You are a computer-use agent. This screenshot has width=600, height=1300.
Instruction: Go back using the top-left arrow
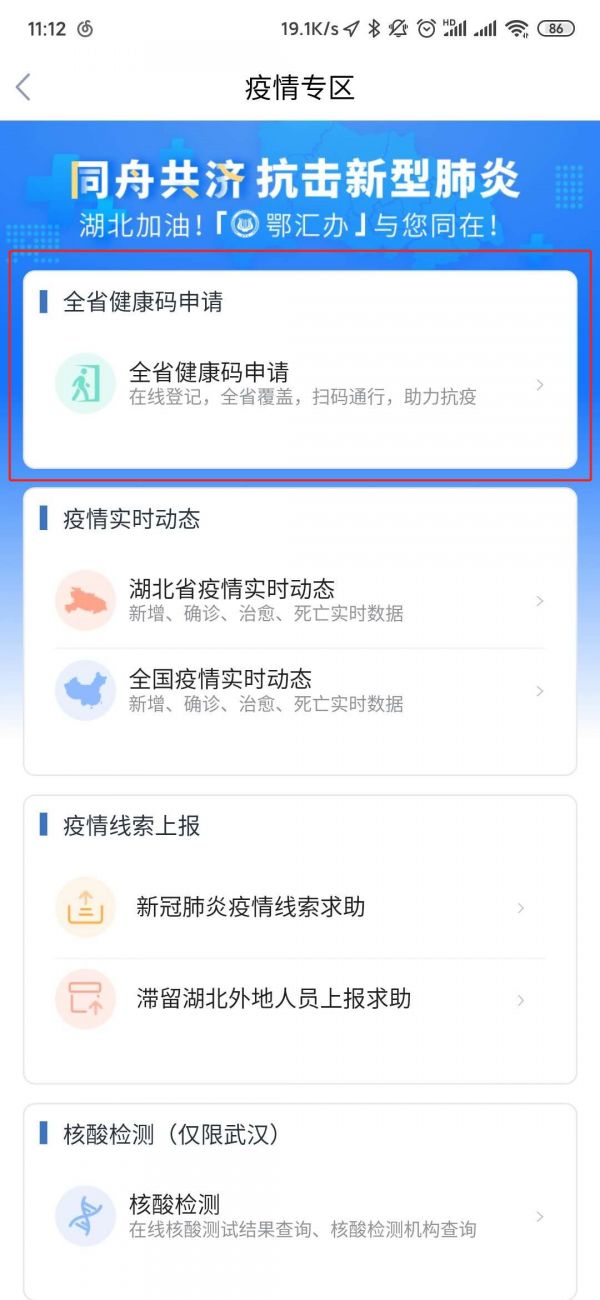24,87
